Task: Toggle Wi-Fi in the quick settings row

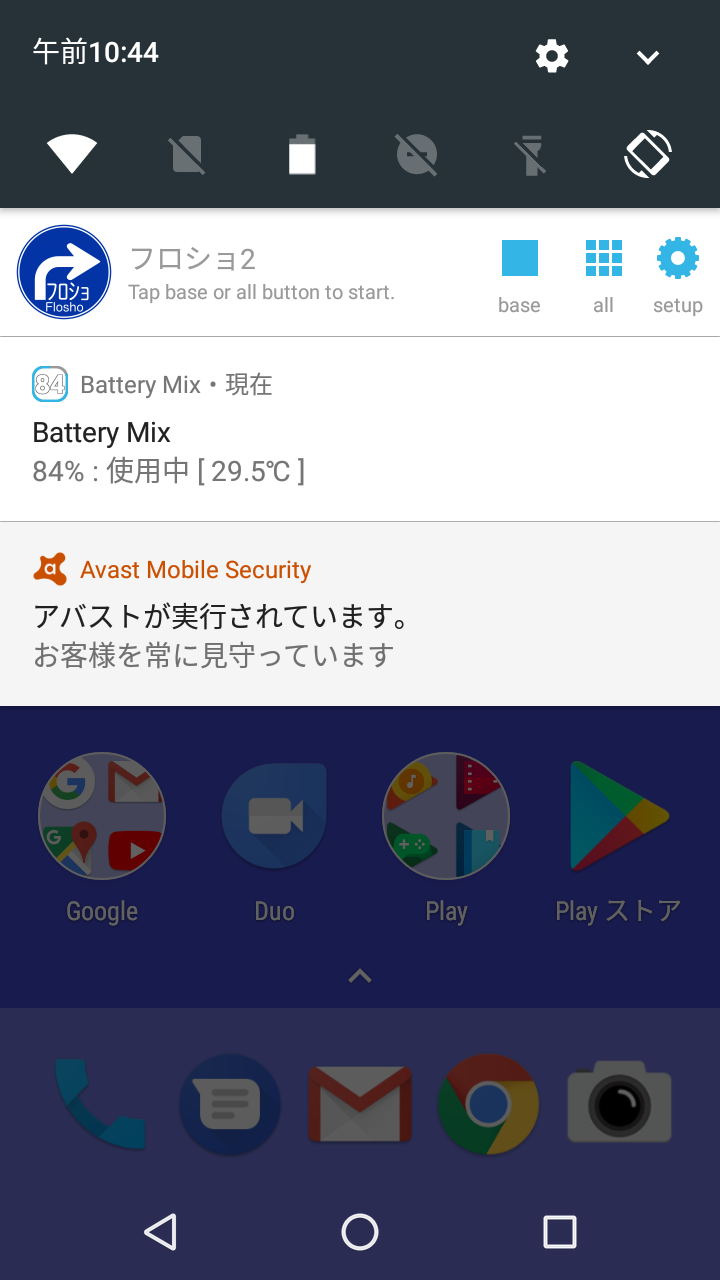Action: (x=71, y=153)
